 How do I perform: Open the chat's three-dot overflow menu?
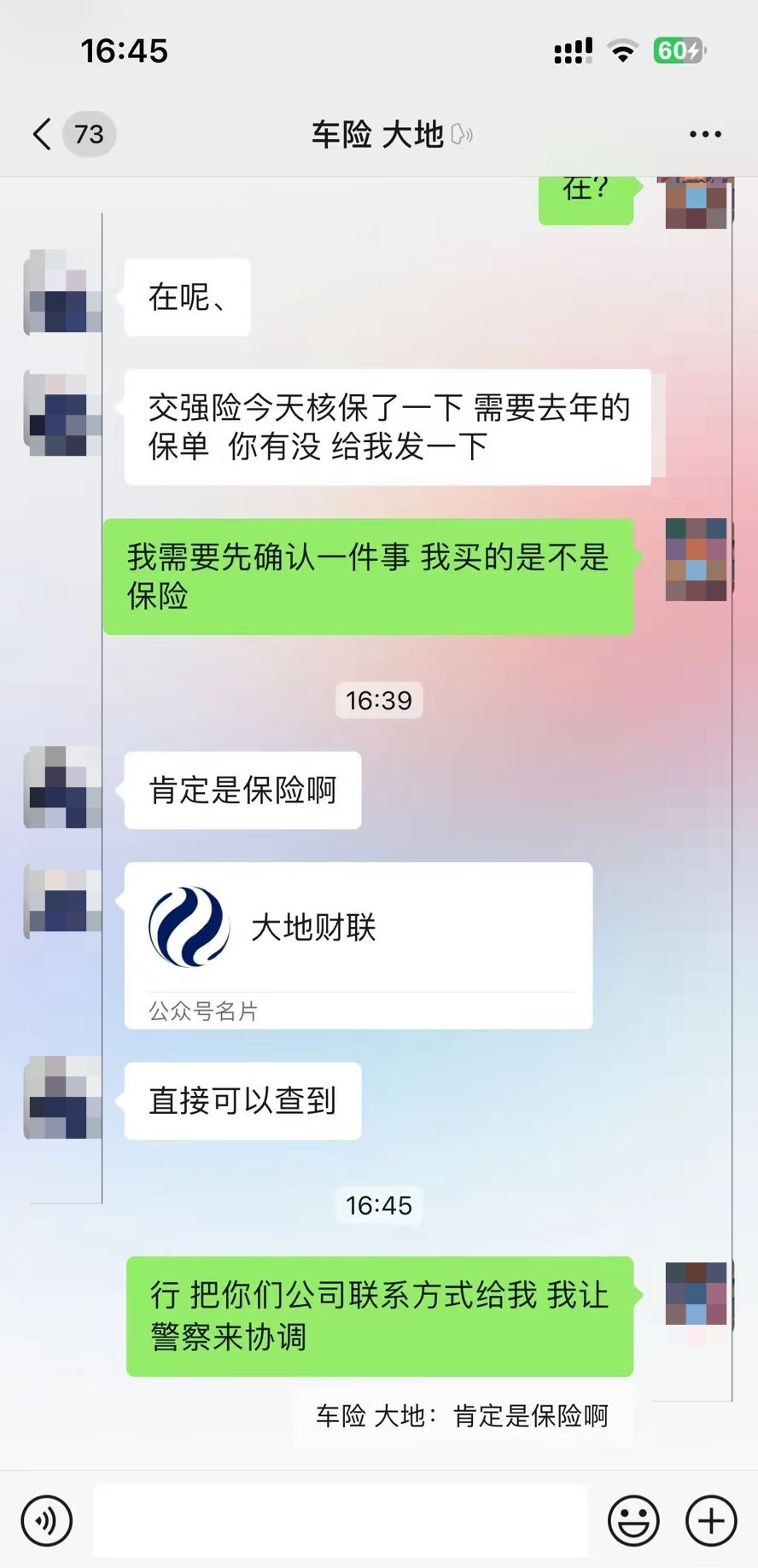point(705,134)
